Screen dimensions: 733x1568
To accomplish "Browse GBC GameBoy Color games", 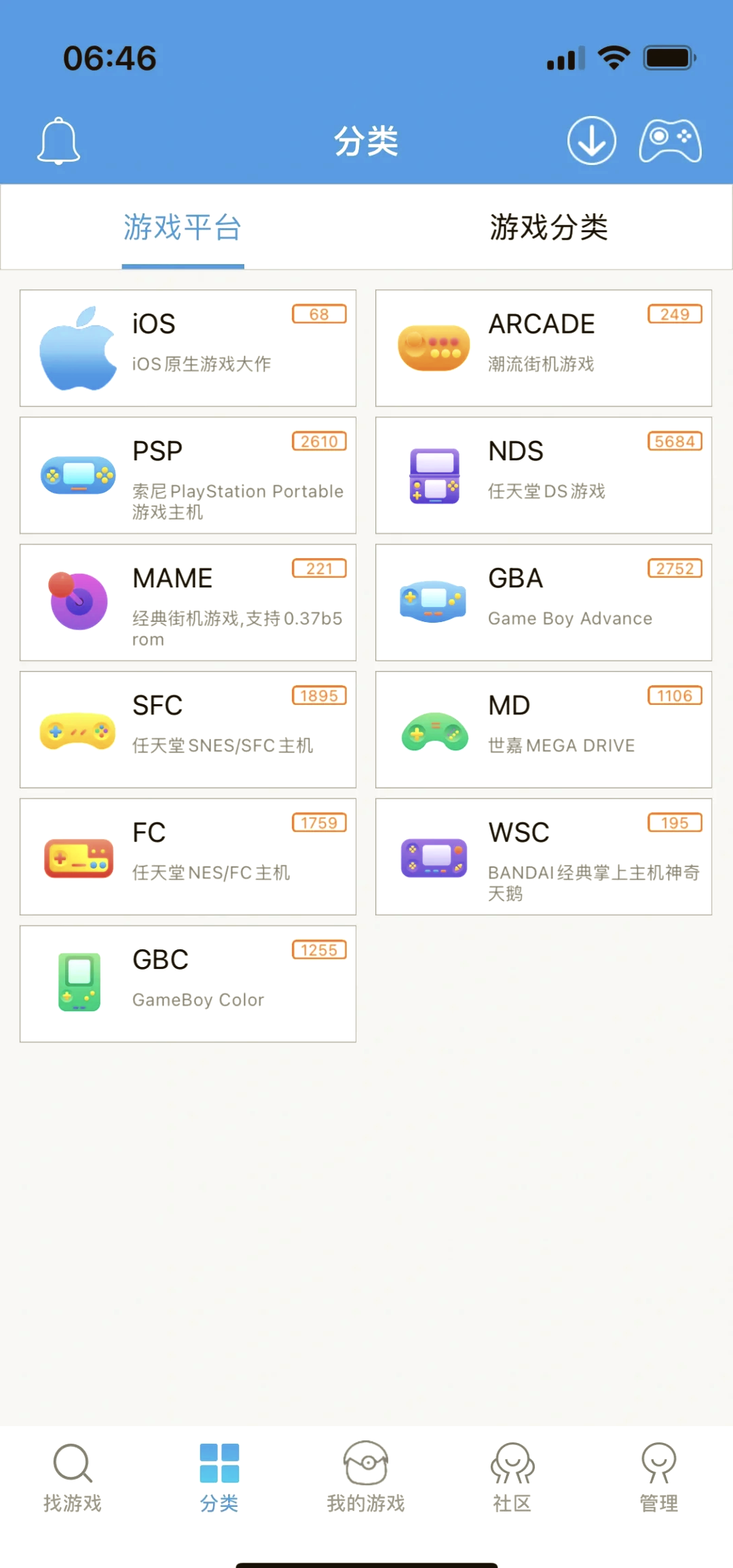I will (x=188, y=983).
